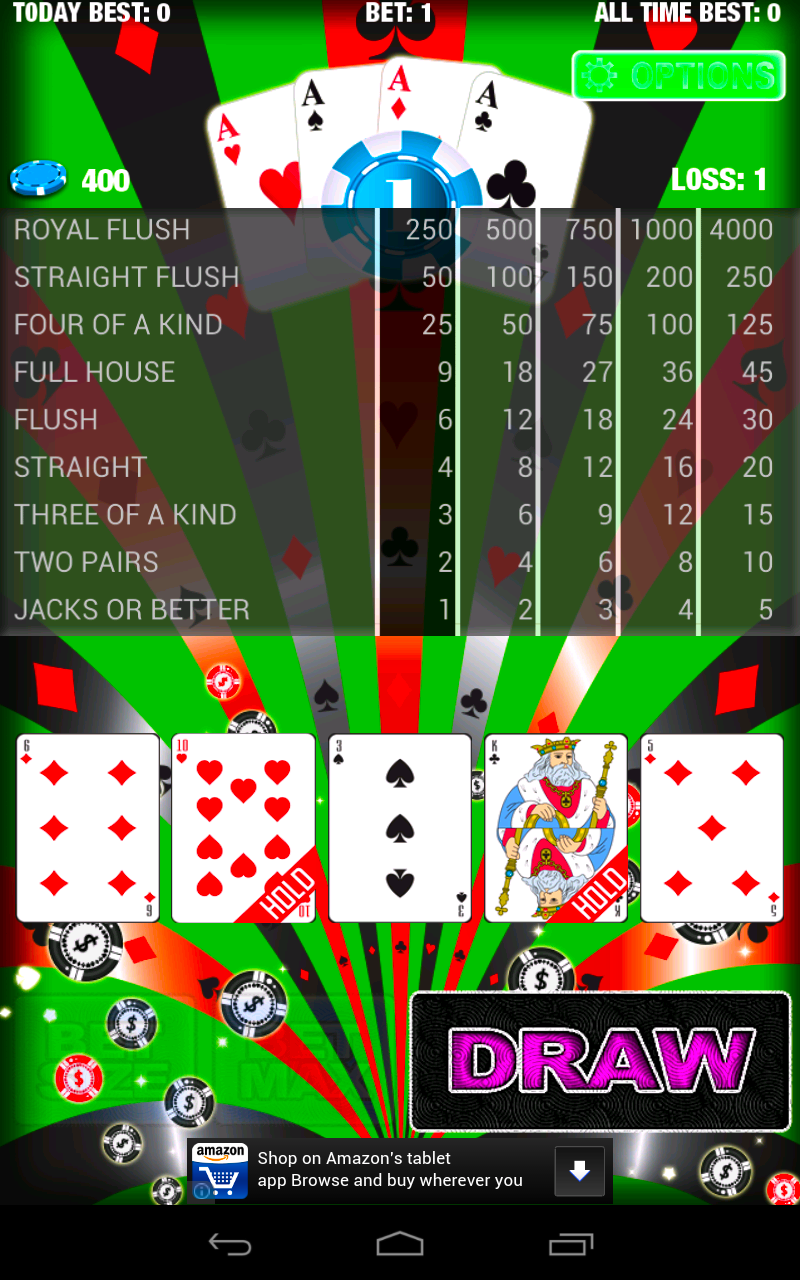The image size is (800, 1280).
Task: Go to the home screen
Action: tap(400, 1245)
